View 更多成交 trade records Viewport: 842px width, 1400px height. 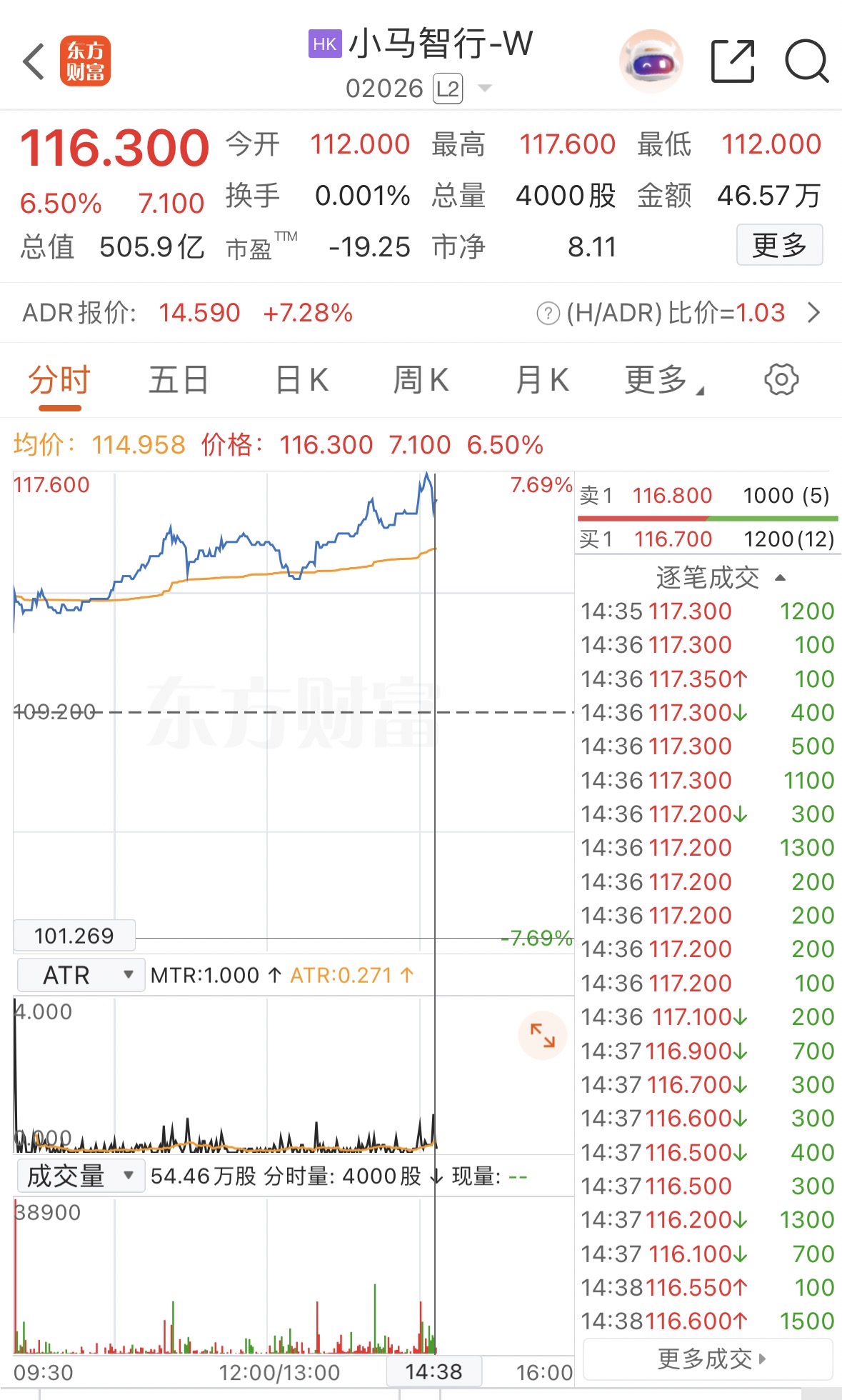708,1359
